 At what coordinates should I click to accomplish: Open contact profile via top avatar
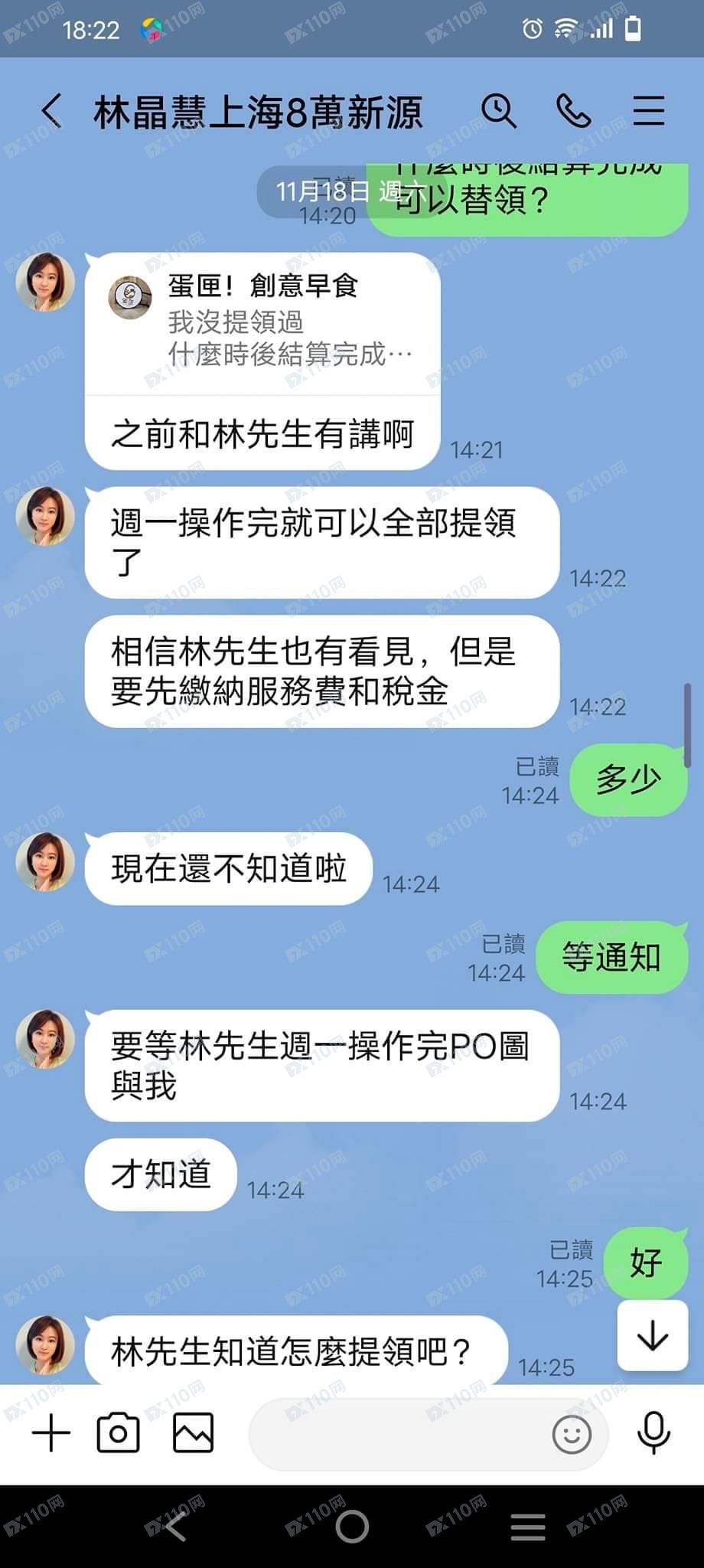(46, 281)
